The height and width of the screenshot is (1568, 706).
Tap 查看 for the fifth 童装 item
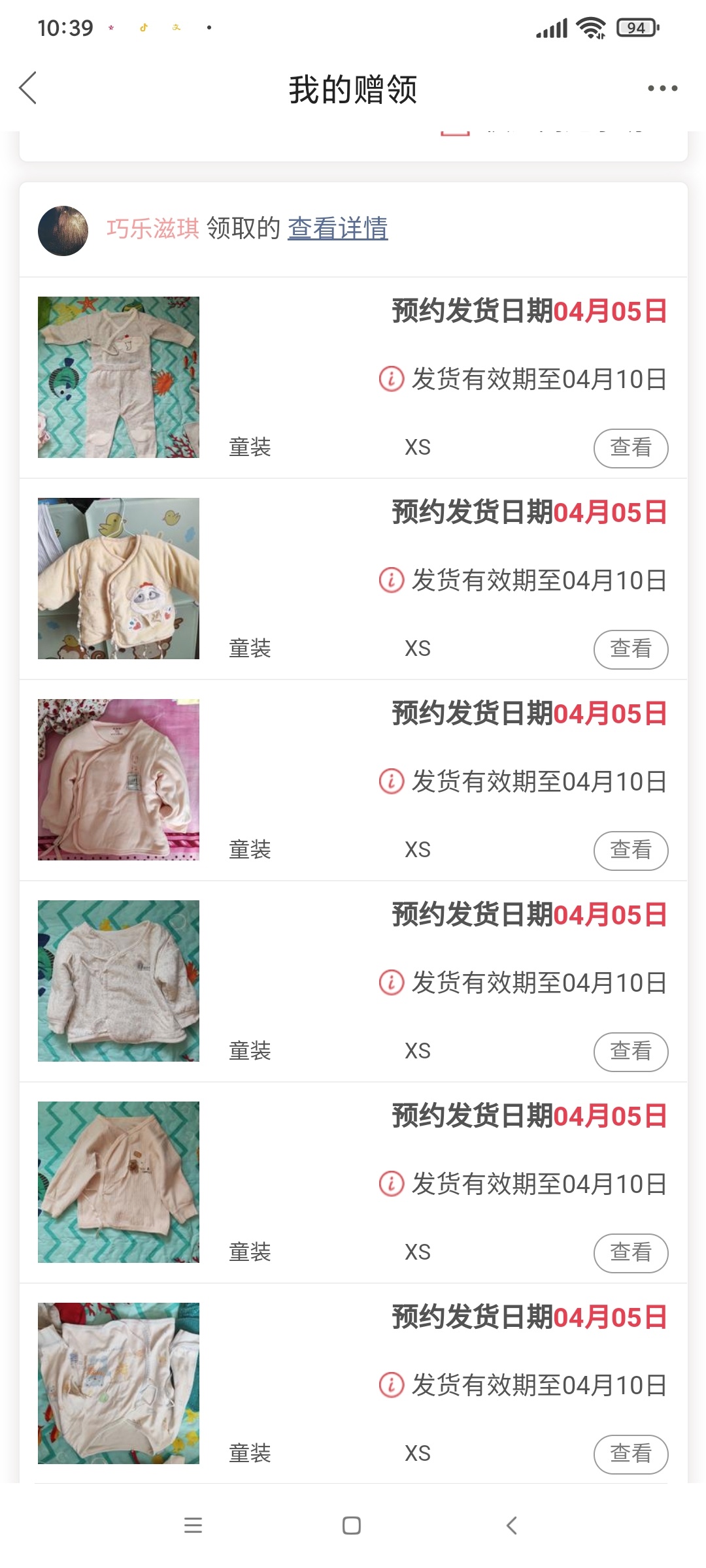tap(631, 1253)
